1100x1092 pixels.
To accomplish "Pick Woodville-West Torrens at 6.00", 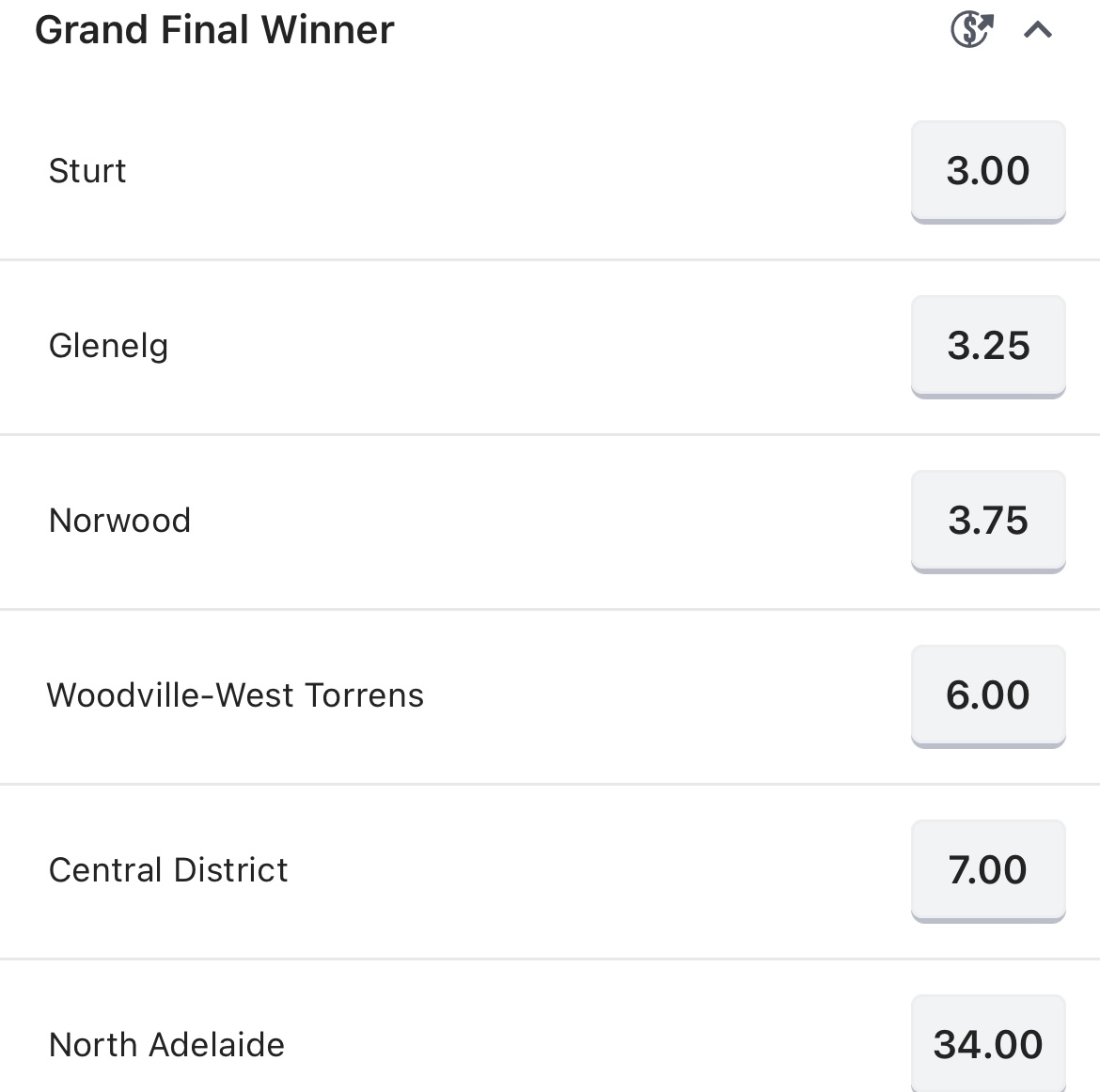I will (988, 695).
